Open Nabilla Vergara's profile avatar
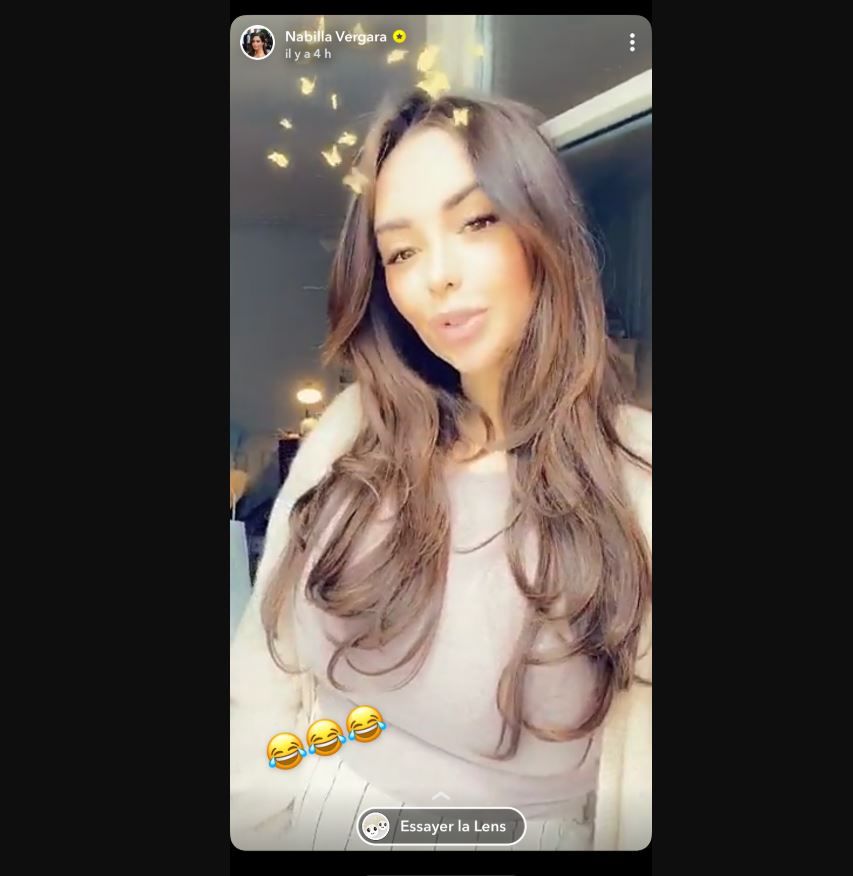This screenshot has height=876, width=853. 257,43
